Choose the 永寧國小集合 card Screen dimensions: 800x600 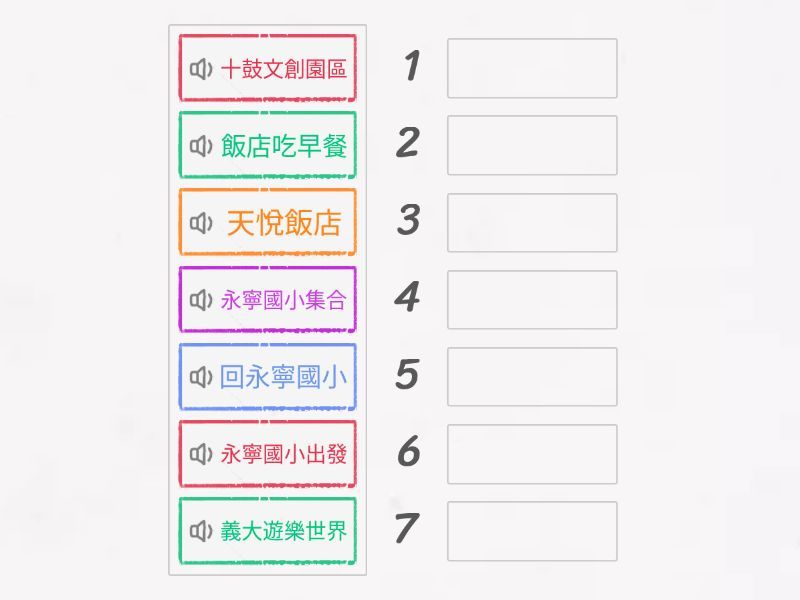tap(283, 300)
